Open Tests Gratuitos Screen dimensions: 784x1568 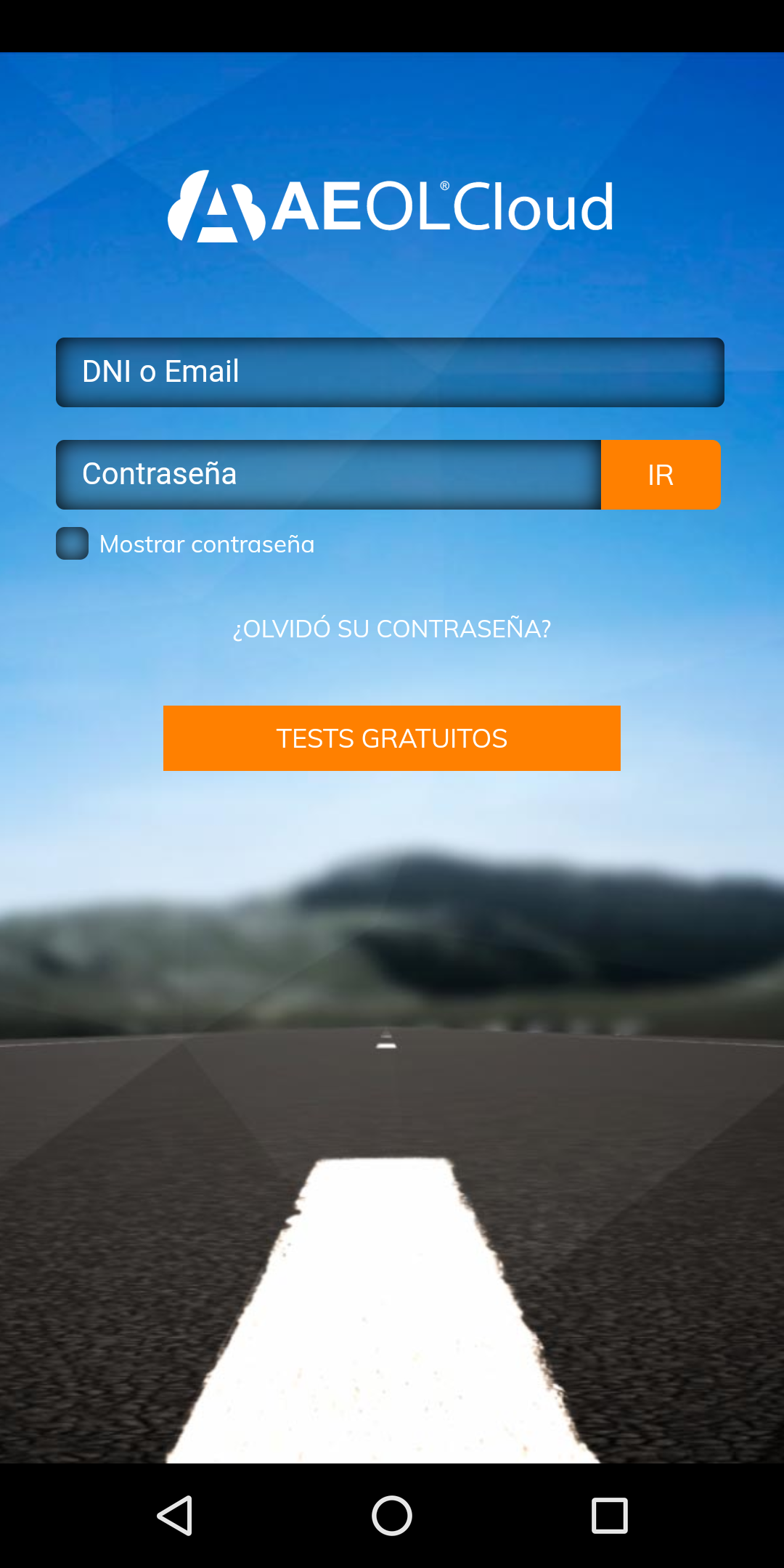point(392,738)
